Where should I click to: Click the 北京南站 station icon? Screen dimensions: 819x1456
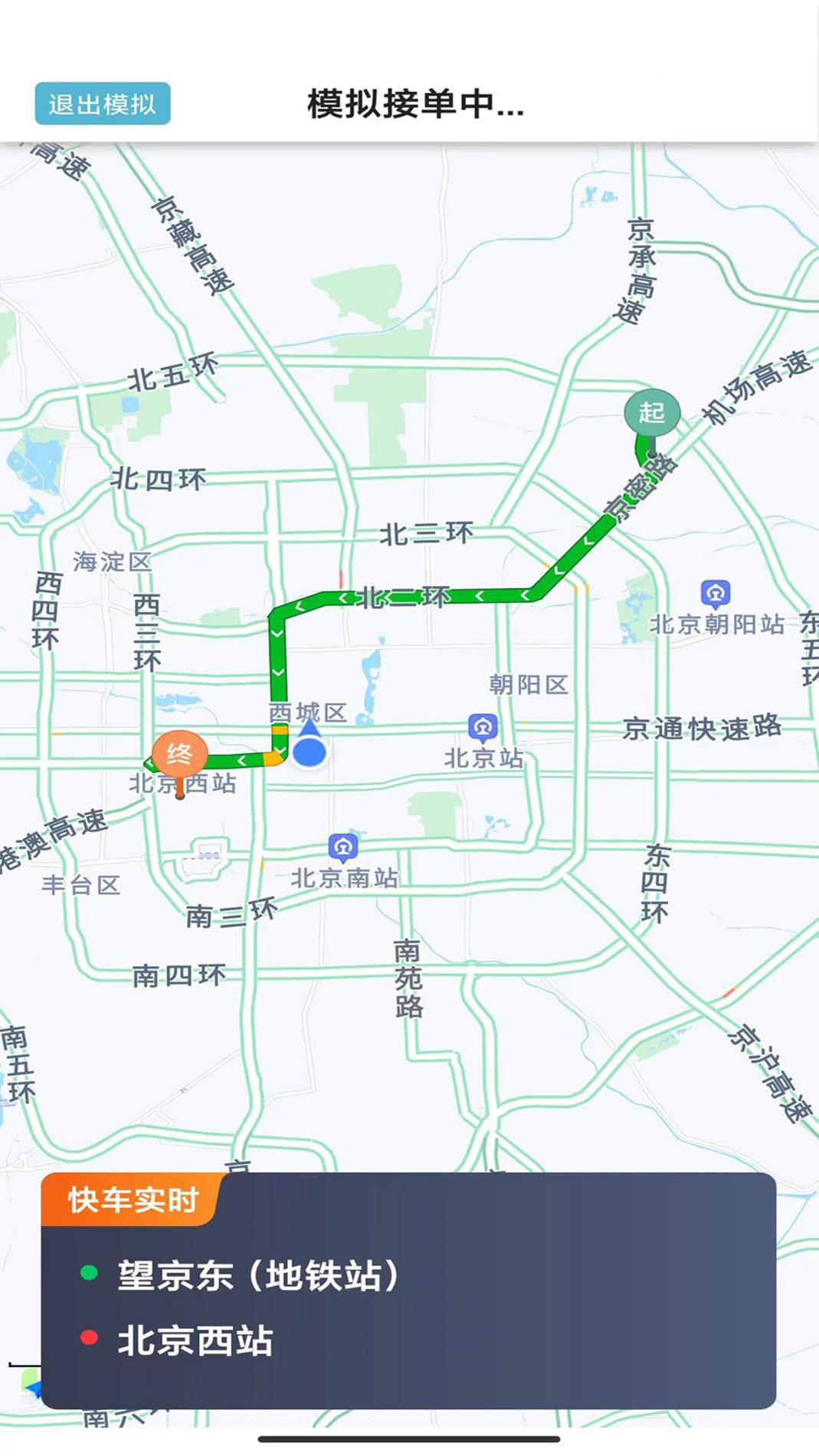pos(342,846)
